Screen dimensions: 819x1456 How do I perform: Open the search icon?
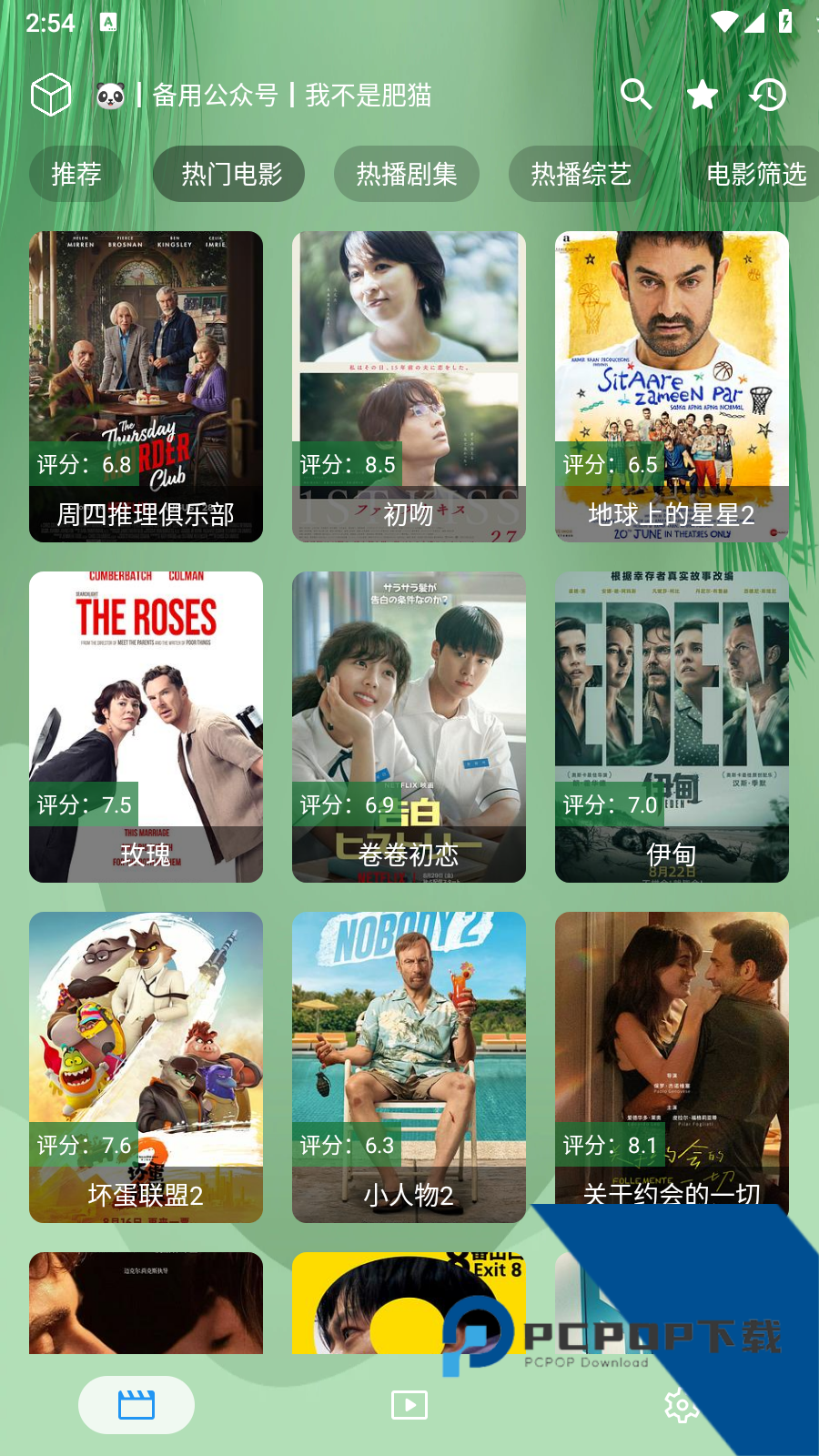click(x=635, y=94)
